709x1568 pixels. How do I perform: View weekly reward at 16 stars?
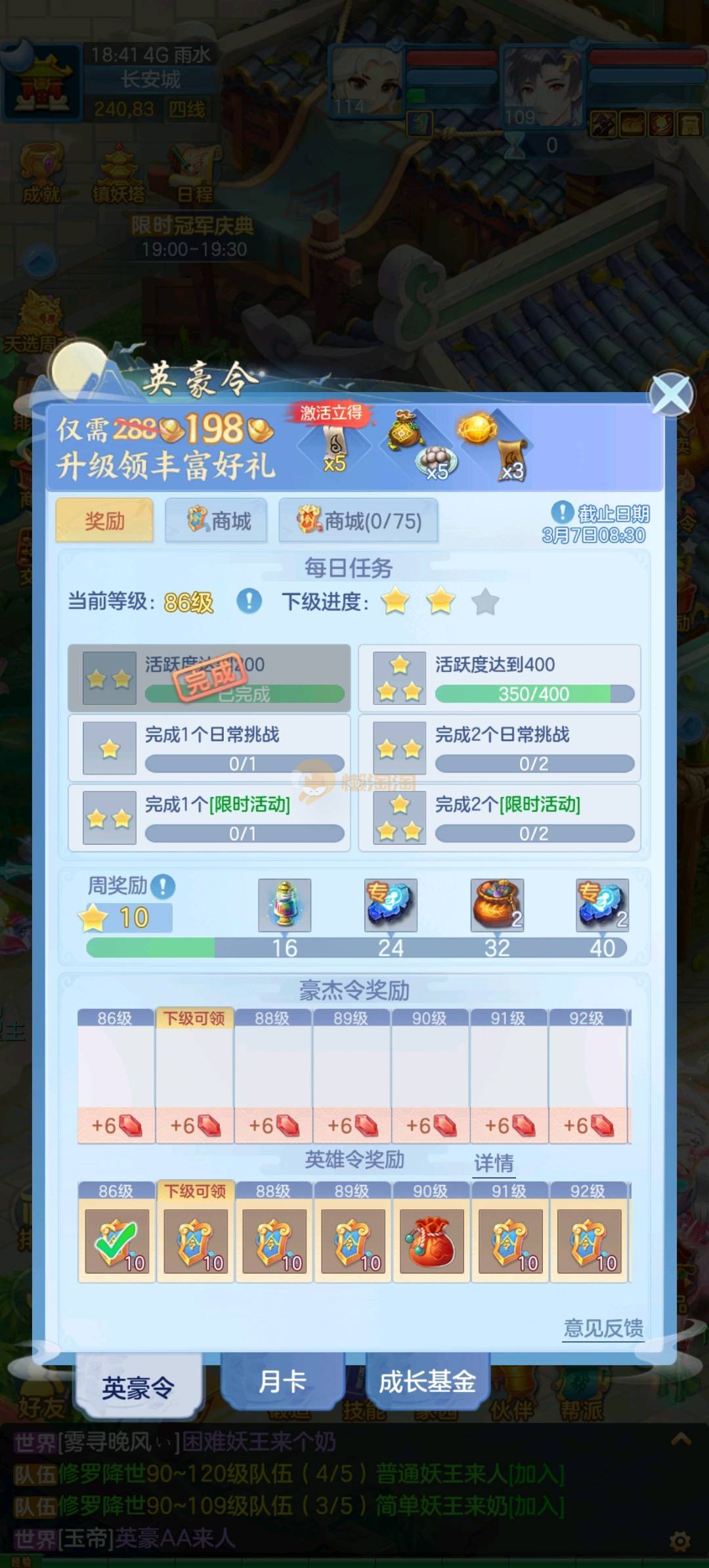pyautogui.click(x=284, y=905)
